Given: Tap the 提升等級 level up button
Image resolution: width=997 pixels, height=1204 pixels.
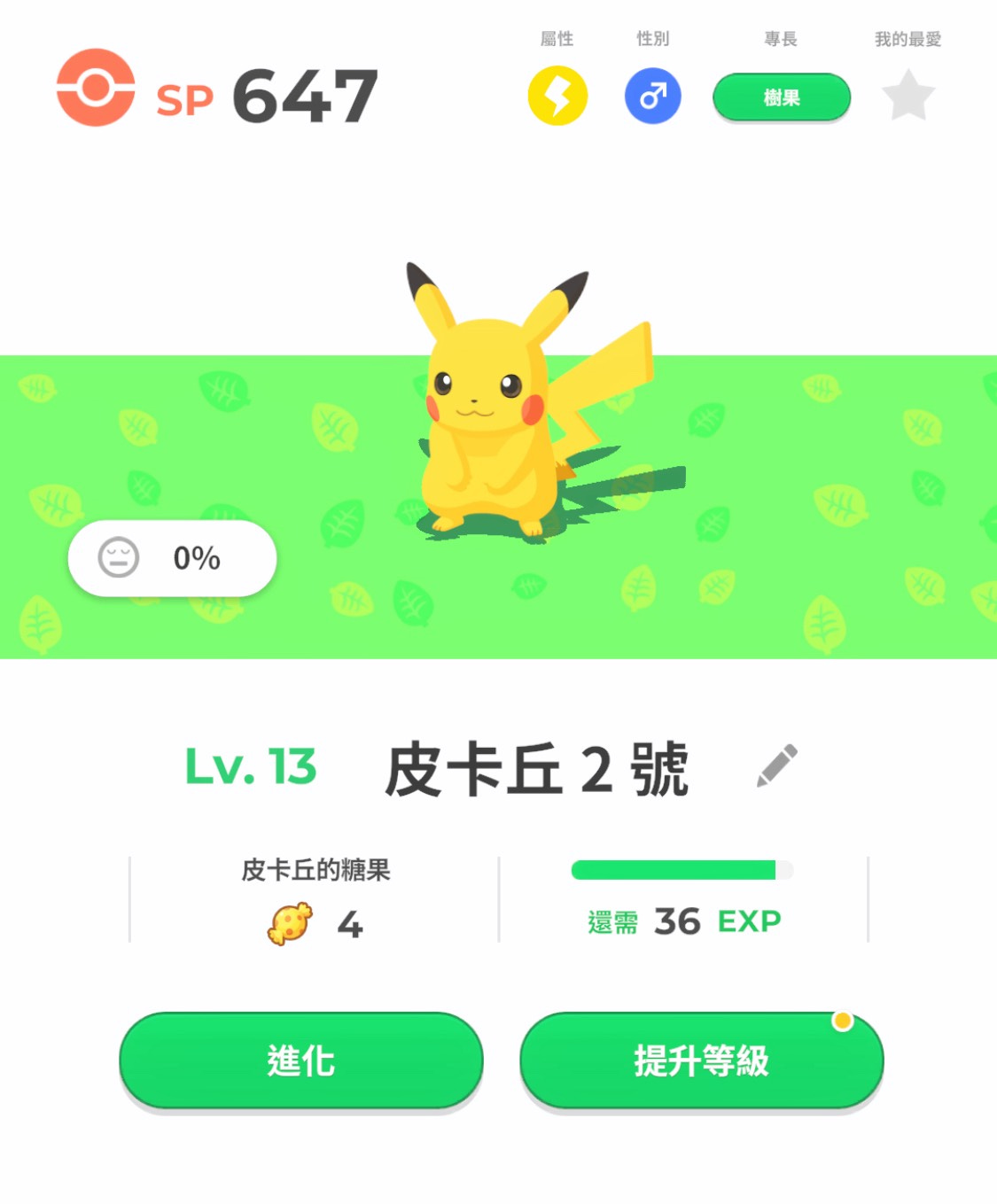Looking at the screenshot, I should 701,1060.
